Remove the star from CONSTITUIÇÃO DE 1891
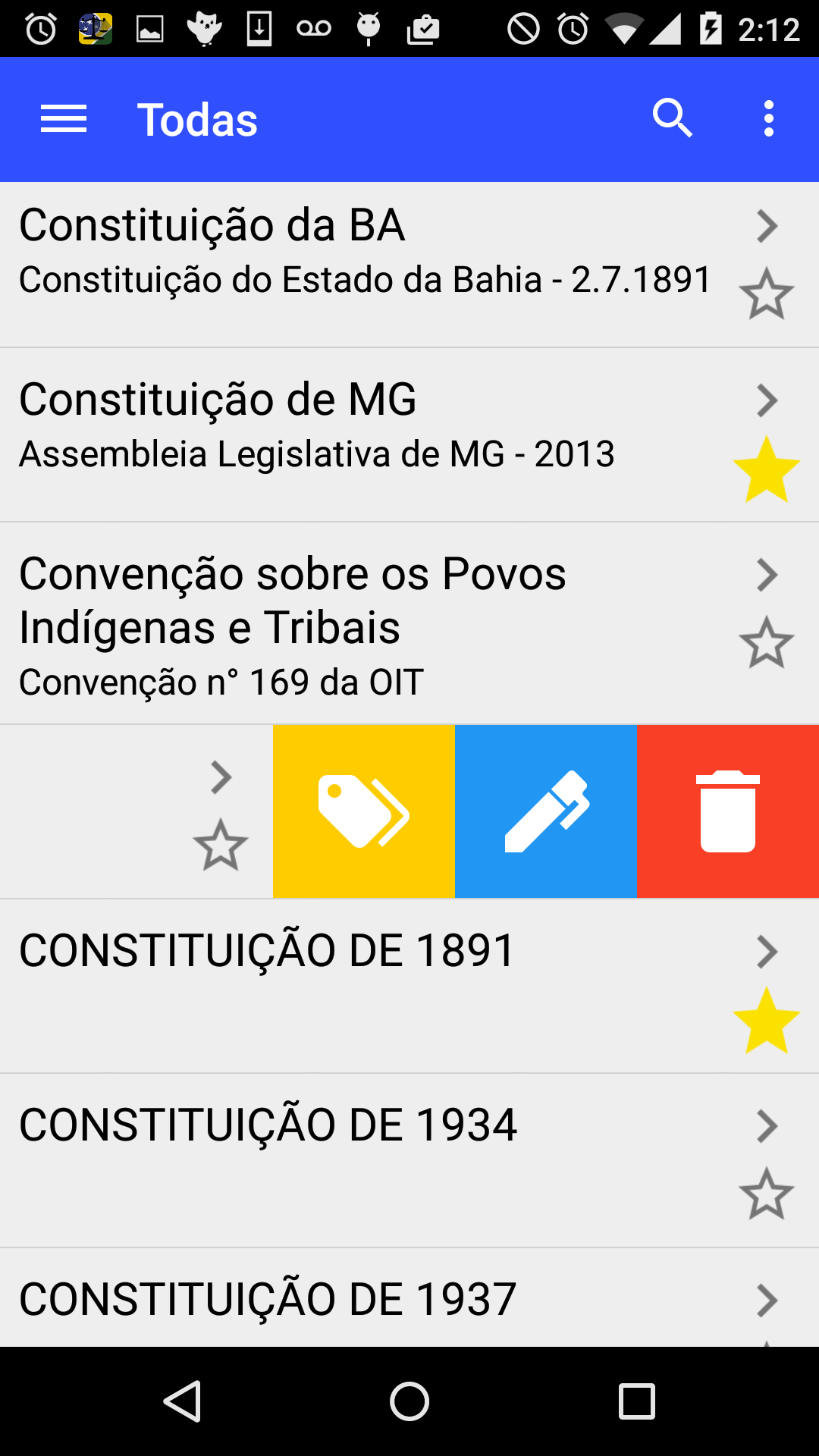This screenshot has width=819, height=1456. point(767,1021)
